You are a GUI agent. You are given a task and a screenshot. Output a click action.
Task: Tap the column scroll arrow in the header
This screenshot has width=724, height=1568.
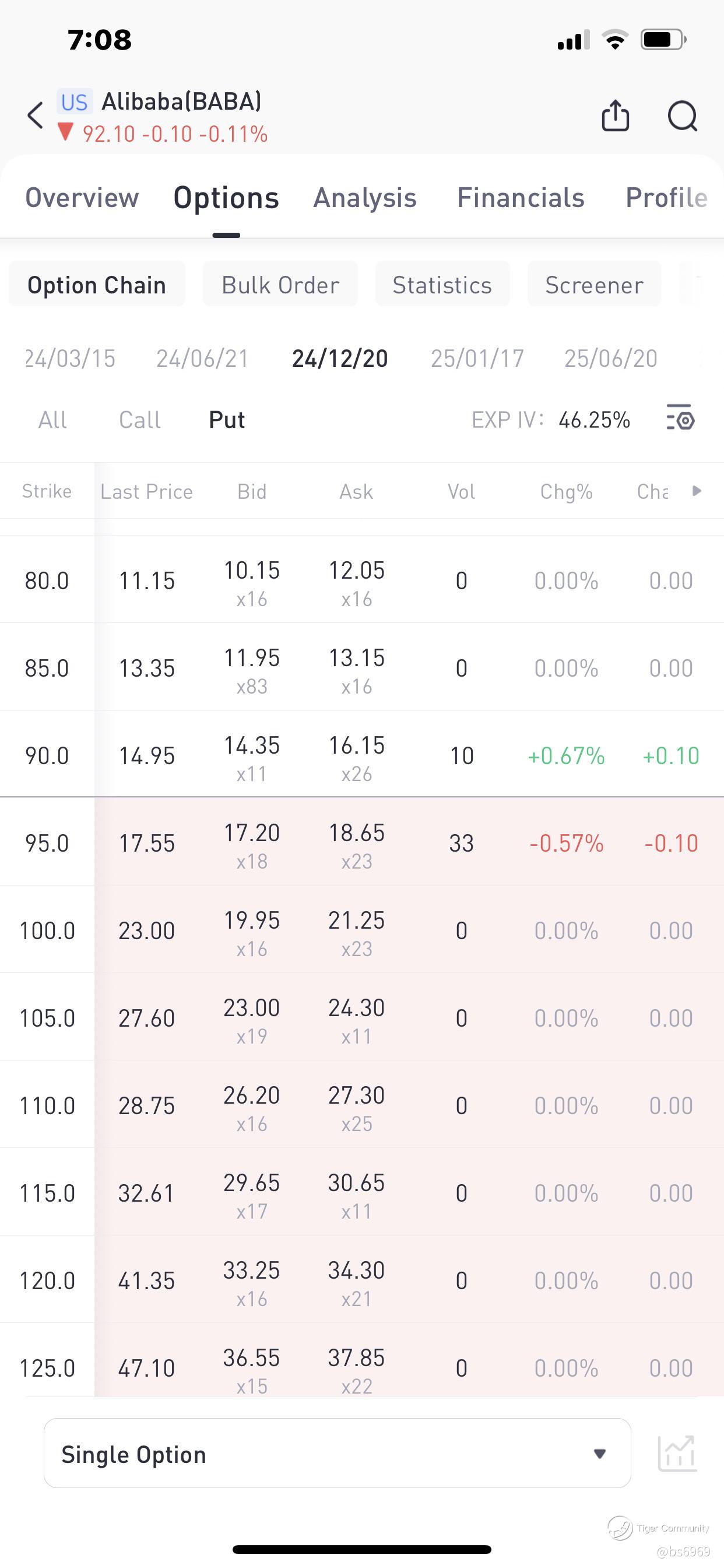pyautogui.click(x=697, y=491)
